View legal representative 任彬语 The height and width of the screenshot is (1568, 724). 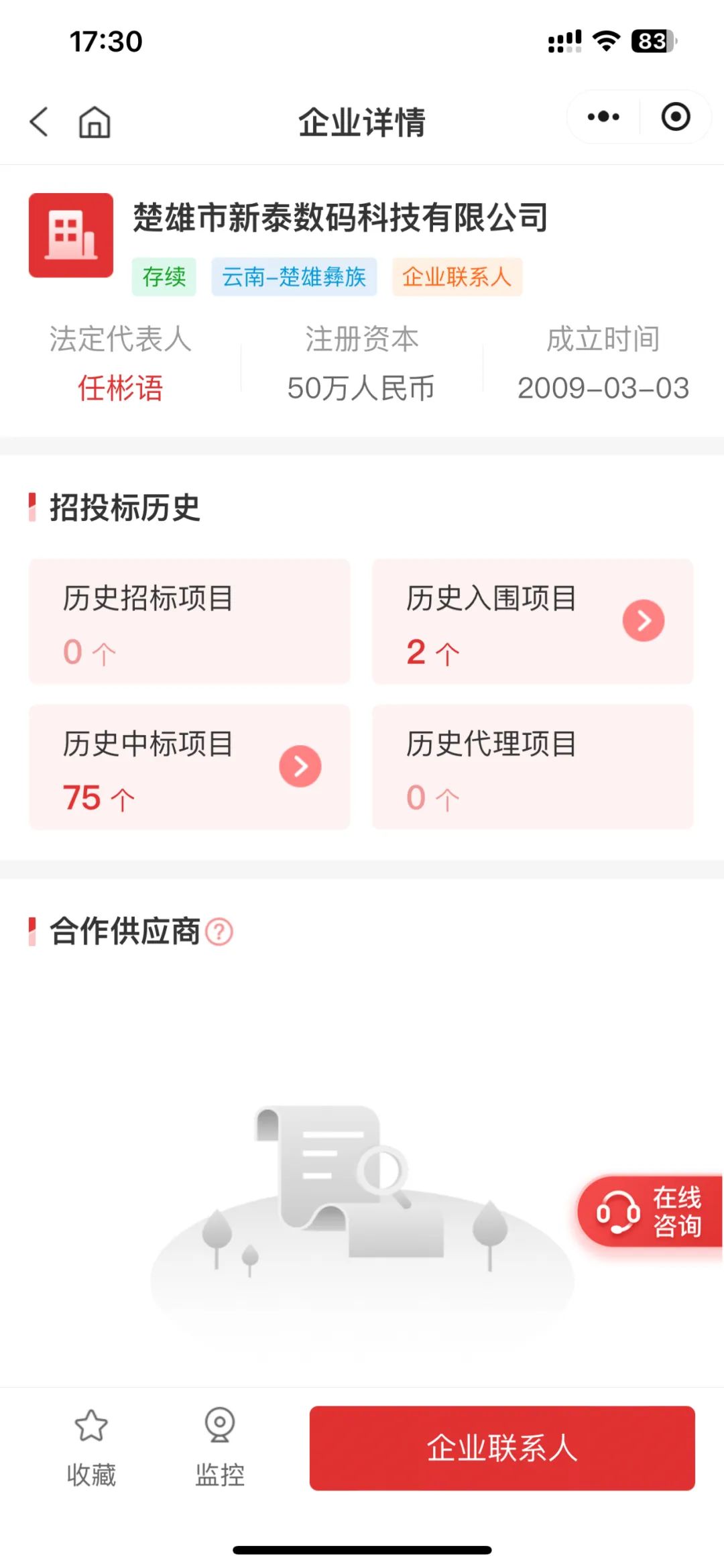121,388
